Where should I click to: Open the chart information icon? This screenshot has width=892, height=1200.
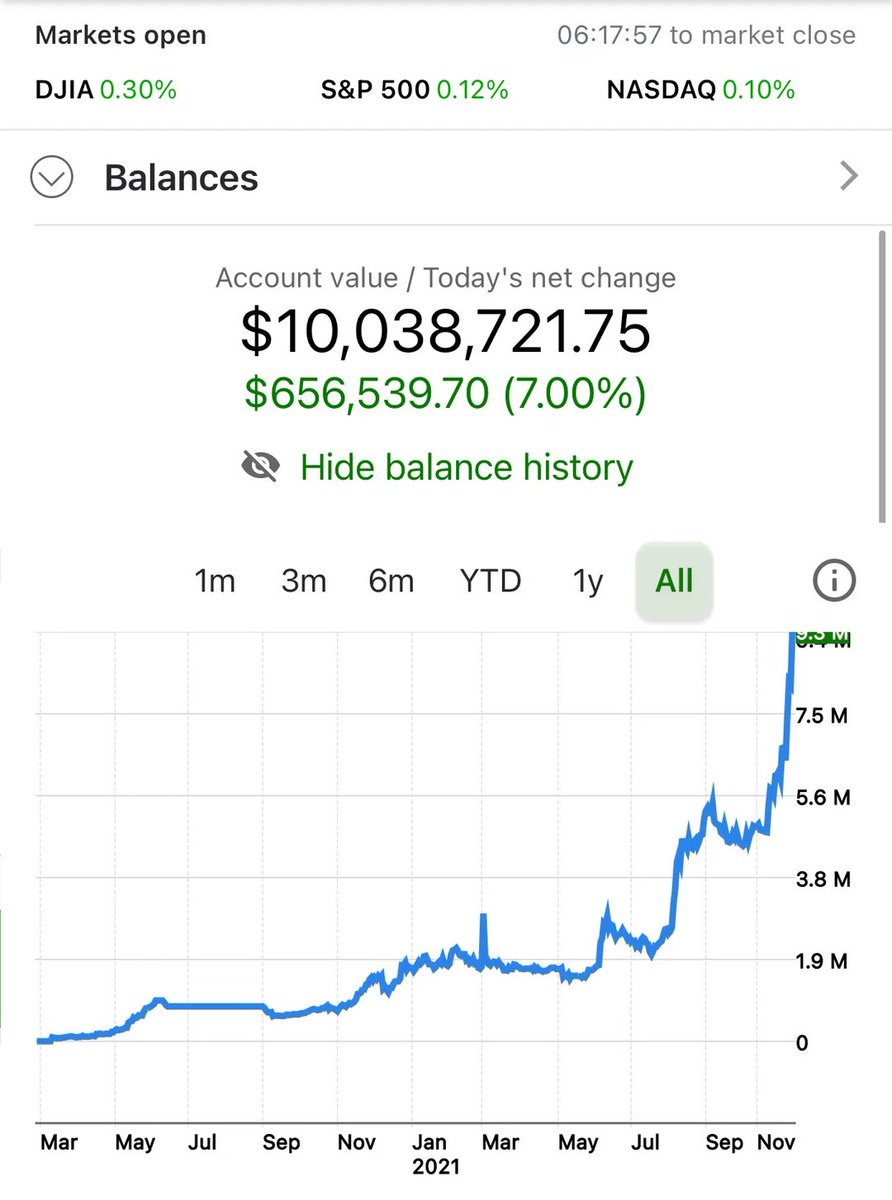(833, 580)
